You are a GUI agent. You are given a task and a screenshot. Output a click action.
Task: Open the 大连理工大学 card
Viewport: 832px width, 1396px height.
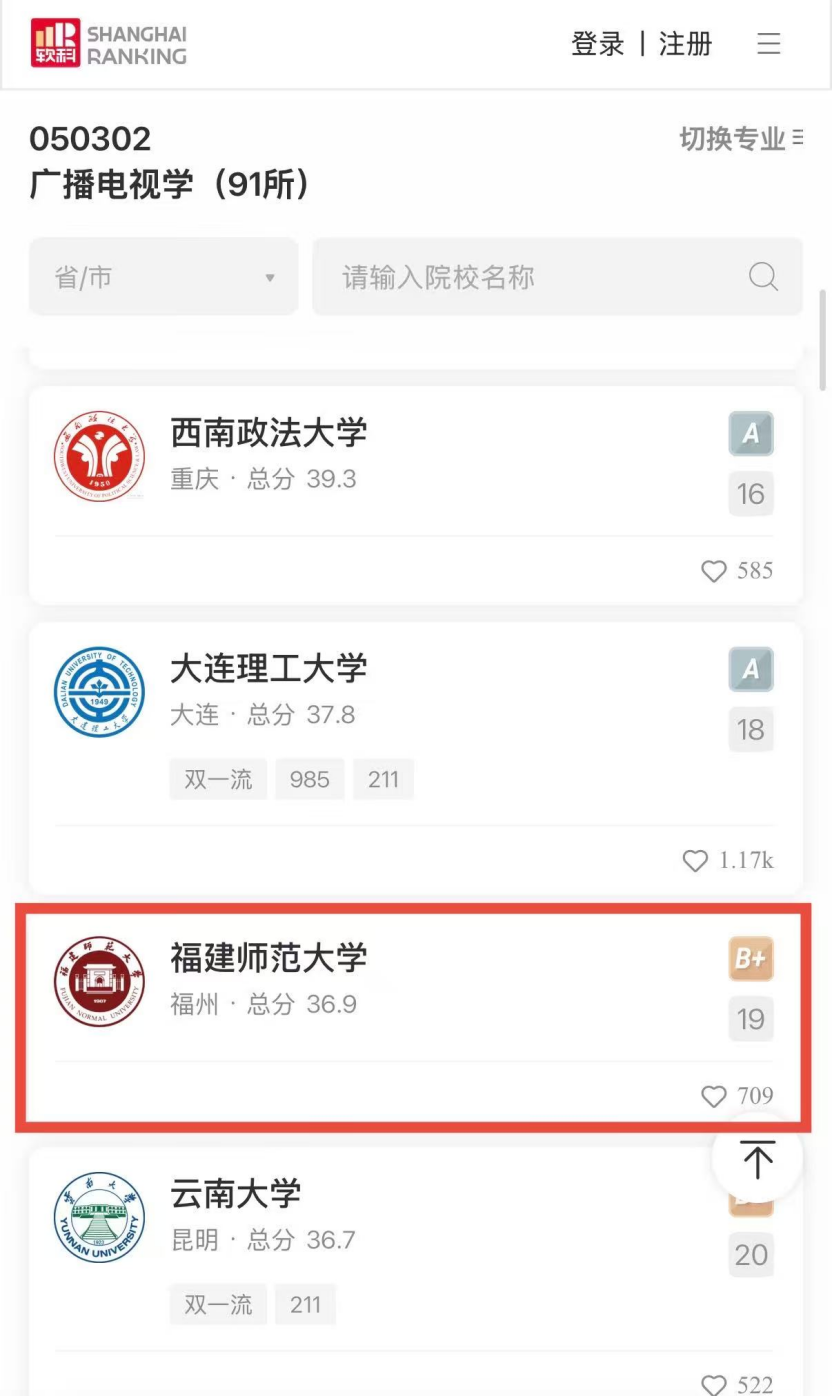[x=268, y=669]
